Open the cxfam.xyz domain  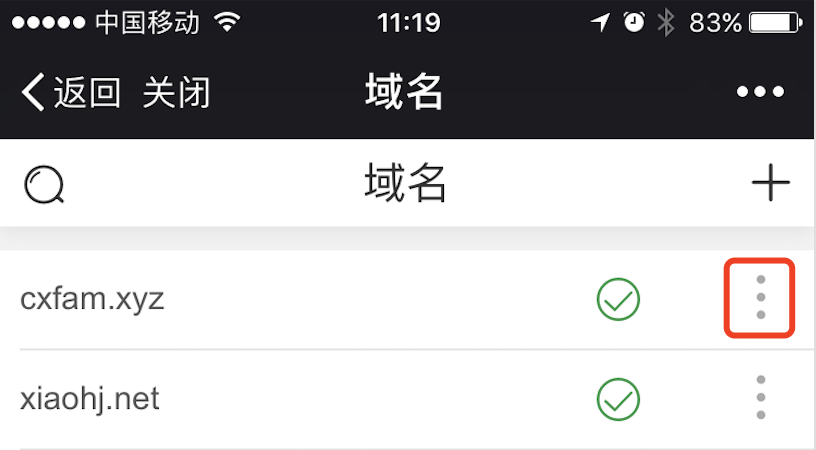click(x=92, y=299)
